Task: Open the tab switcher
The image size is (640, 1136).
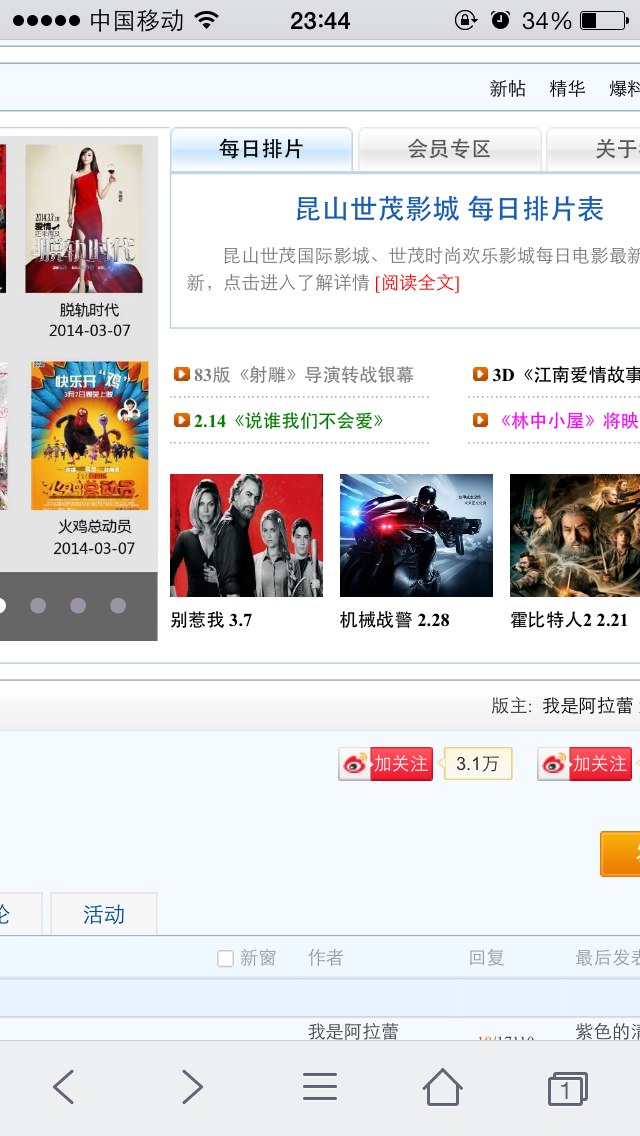Action: click(568, 1088)
